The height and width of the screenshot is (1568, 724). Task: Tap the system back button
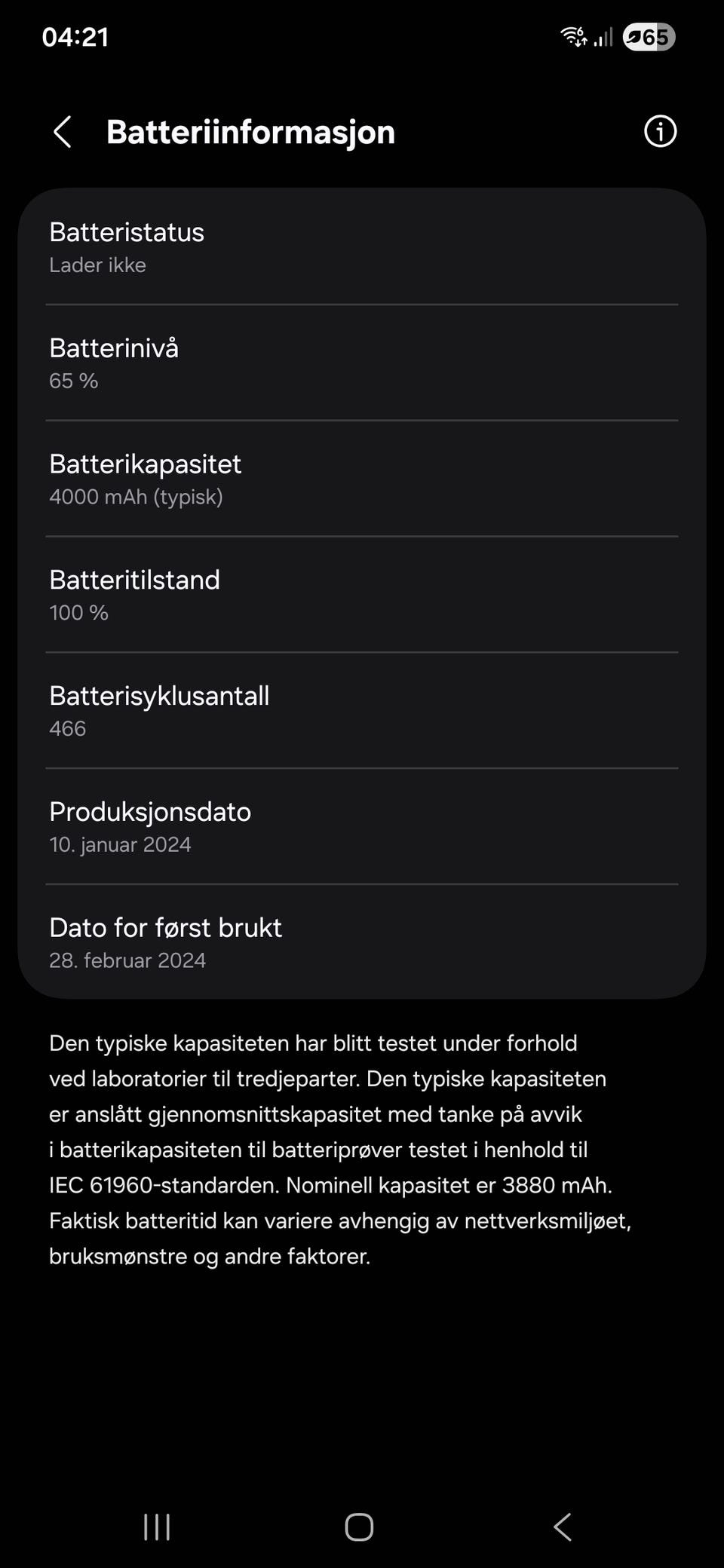(x=563, y=1527)
